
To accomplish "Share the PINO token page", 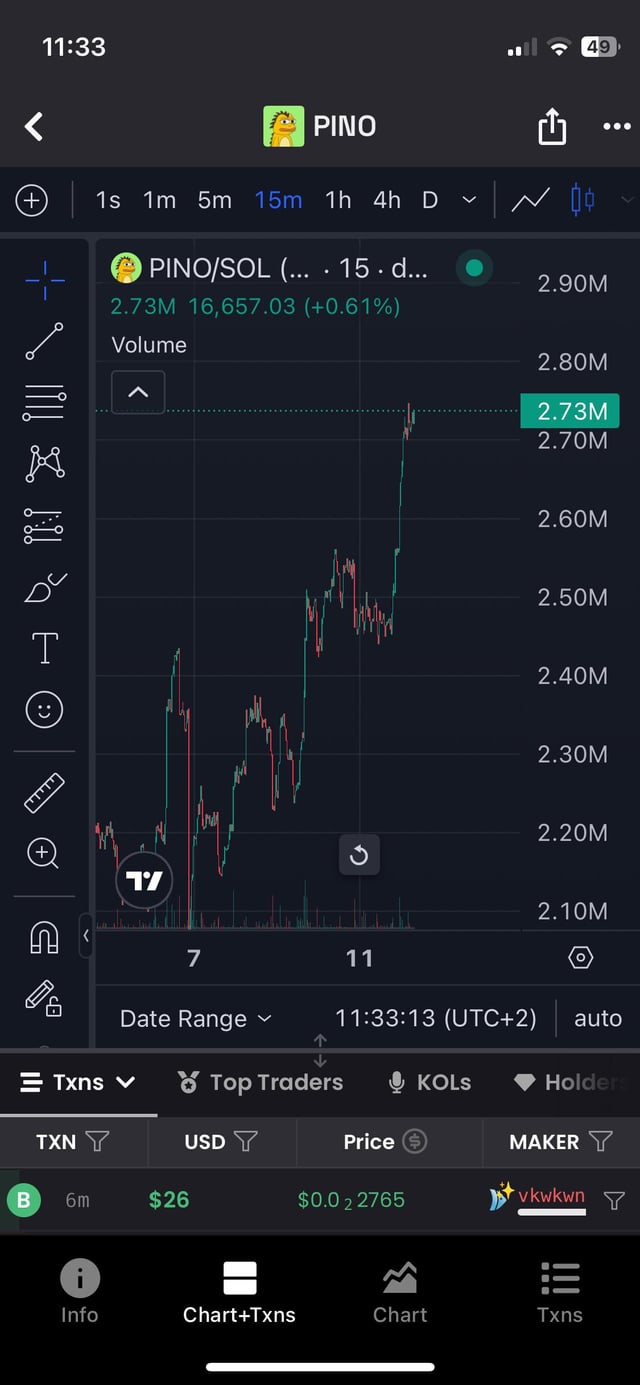I will tap(552, 127).
